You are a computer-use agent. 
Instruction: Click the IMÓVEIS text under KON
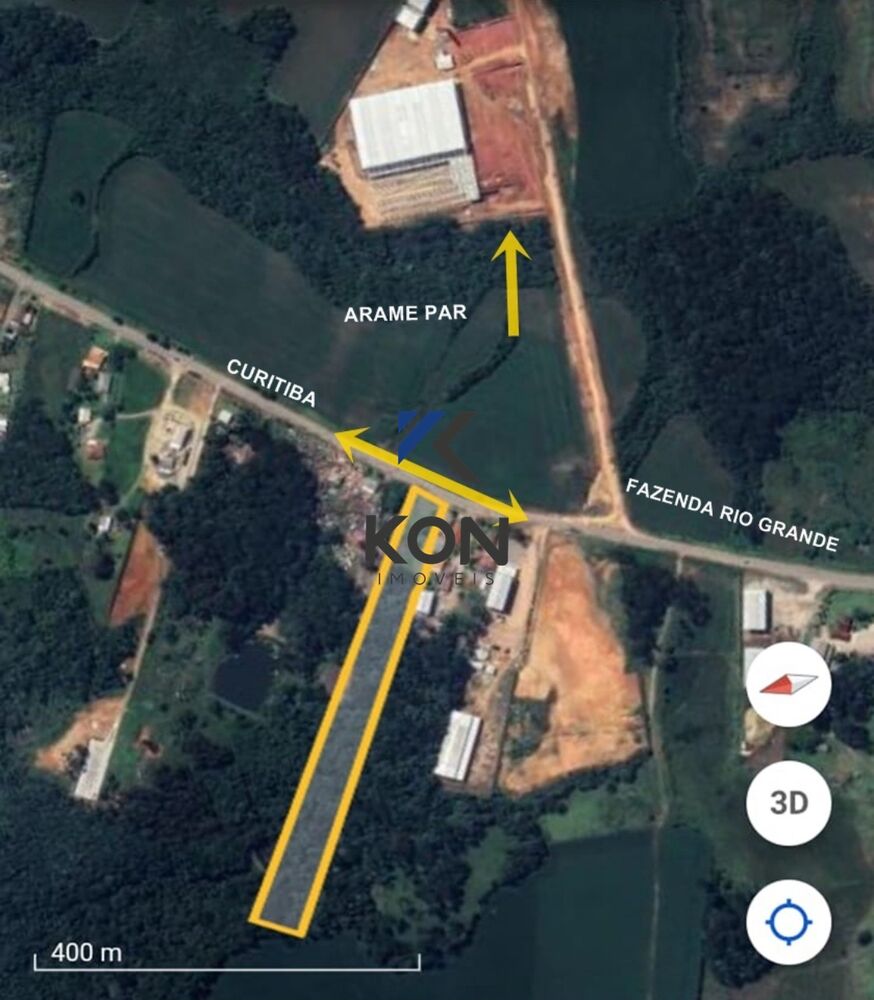click(435, 577)
